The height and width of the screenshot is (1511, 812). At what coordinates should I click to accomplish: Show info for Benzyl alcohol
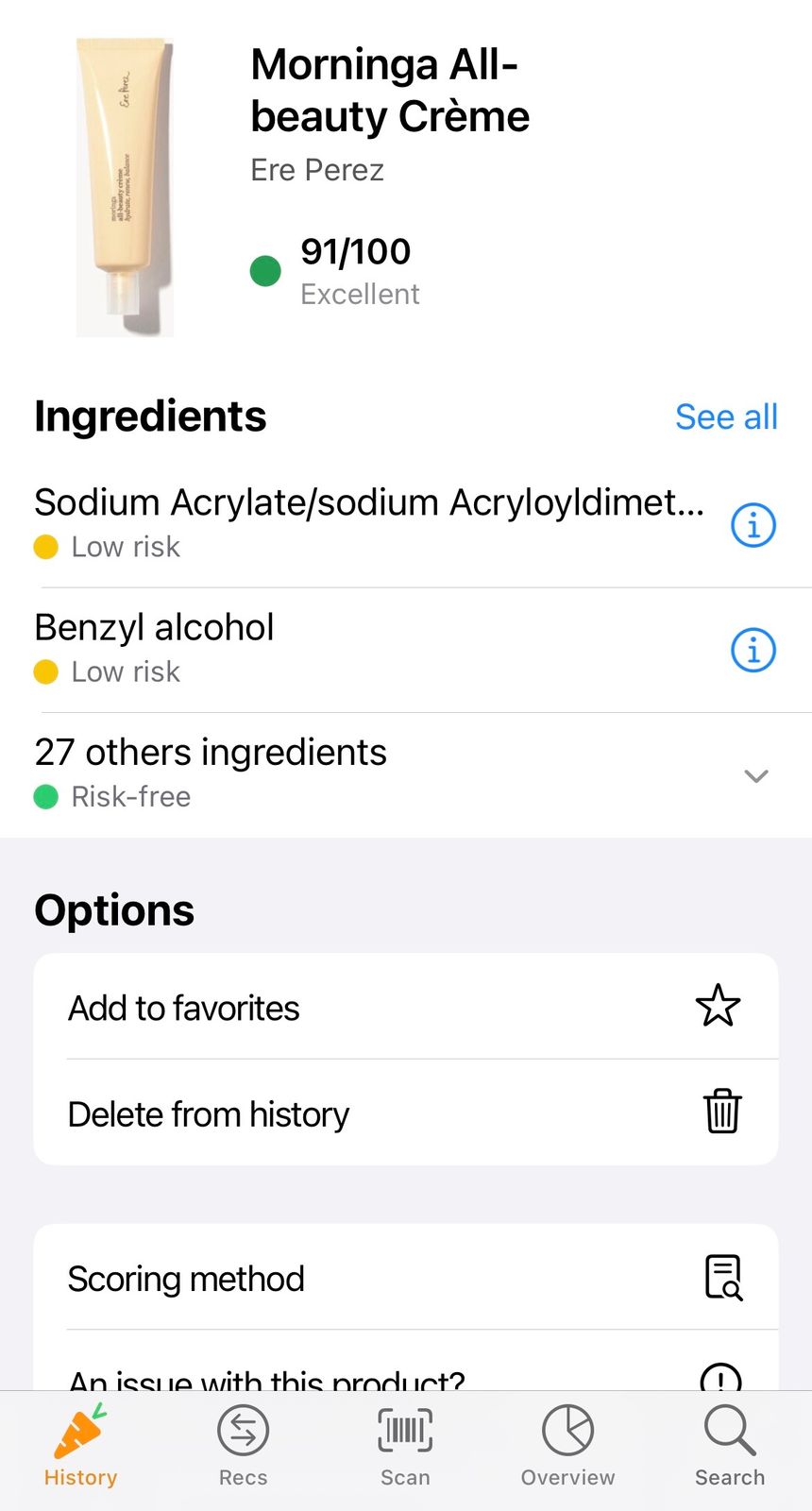coord(753,650)
